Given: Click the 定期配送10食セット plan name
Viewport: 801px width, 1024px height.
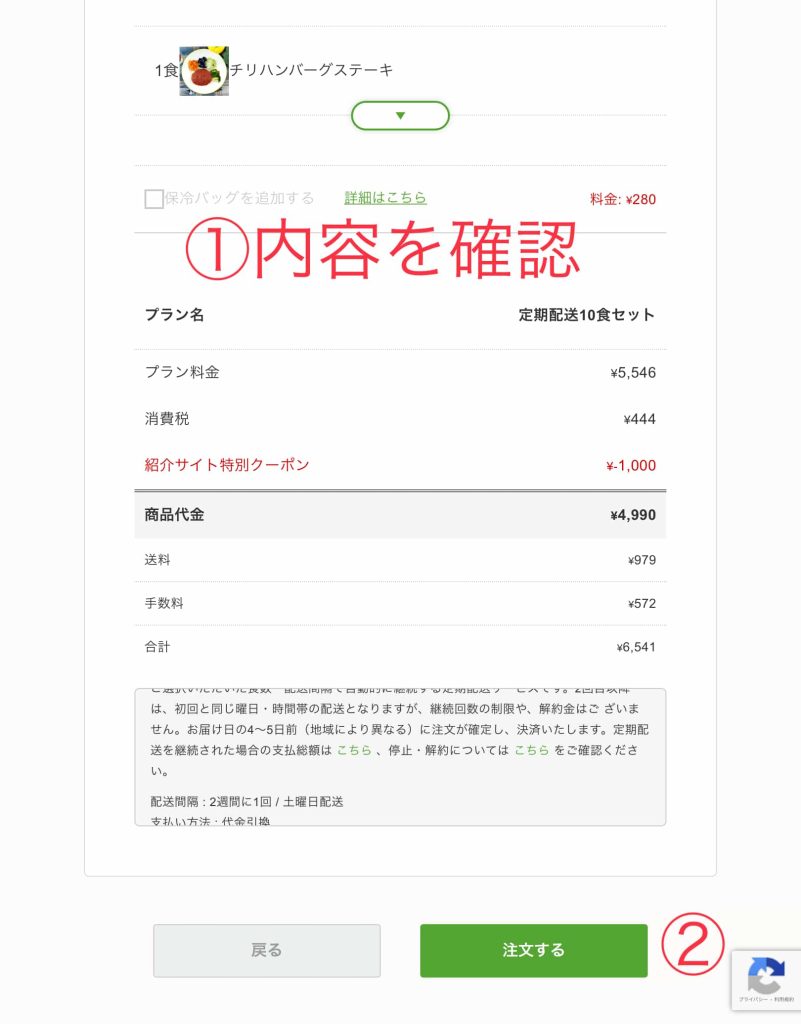Looking at the screenshot, I should pos(586,314).
